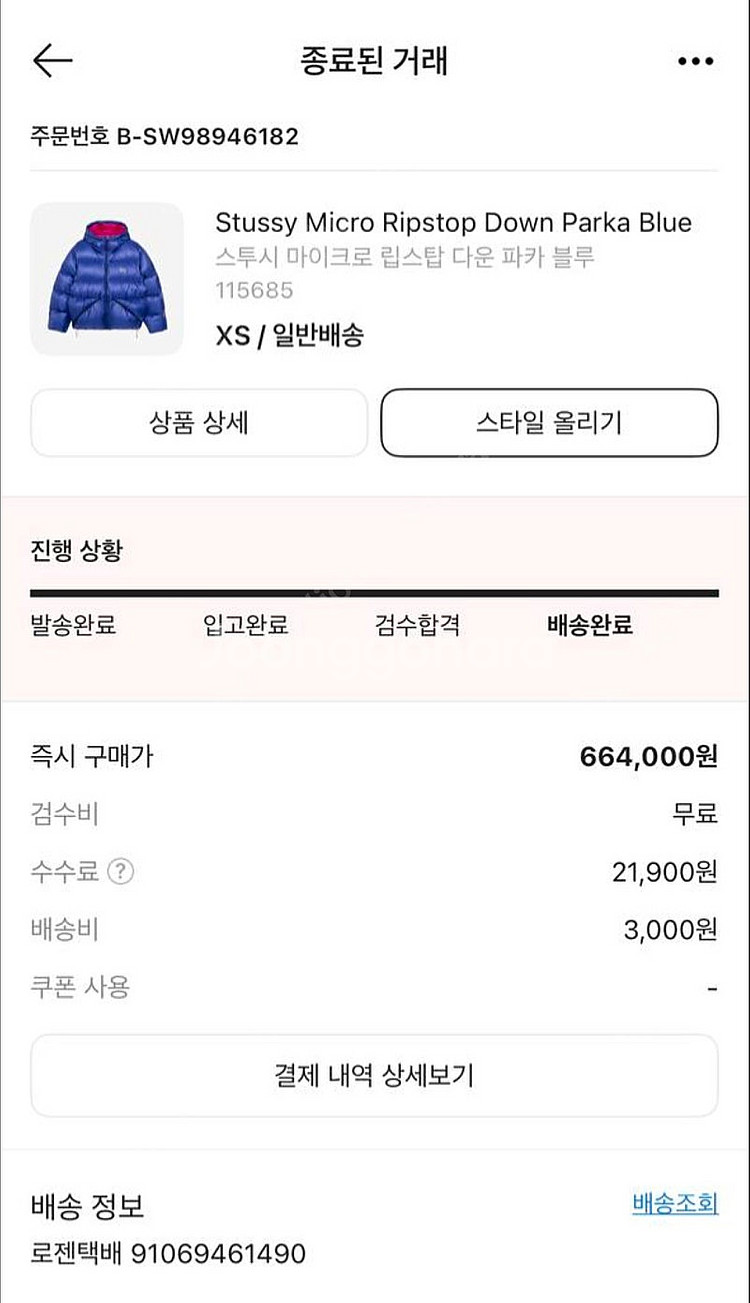This screenshot has width=750, height=1303.
Task: Open the three-dot overflow menu
Action: [696, 62]
